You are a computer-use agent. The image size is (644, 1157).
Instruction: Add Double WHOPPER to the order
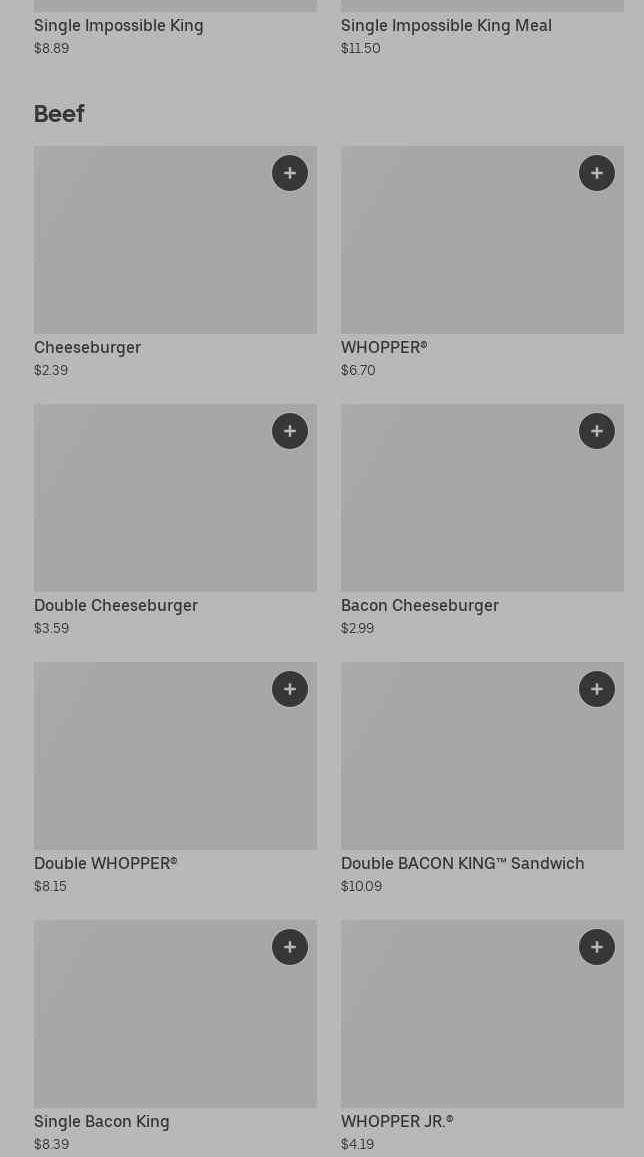(290, 689)
